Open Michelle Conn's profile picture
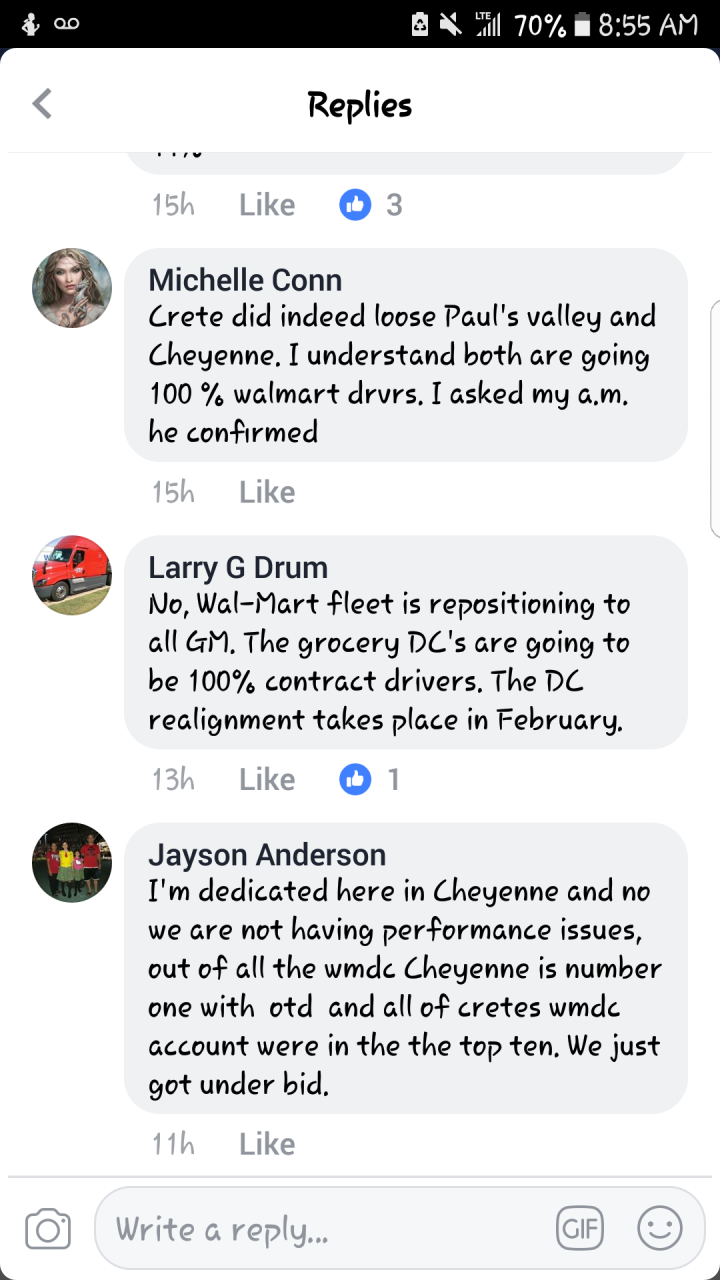 tap(72, 288)
